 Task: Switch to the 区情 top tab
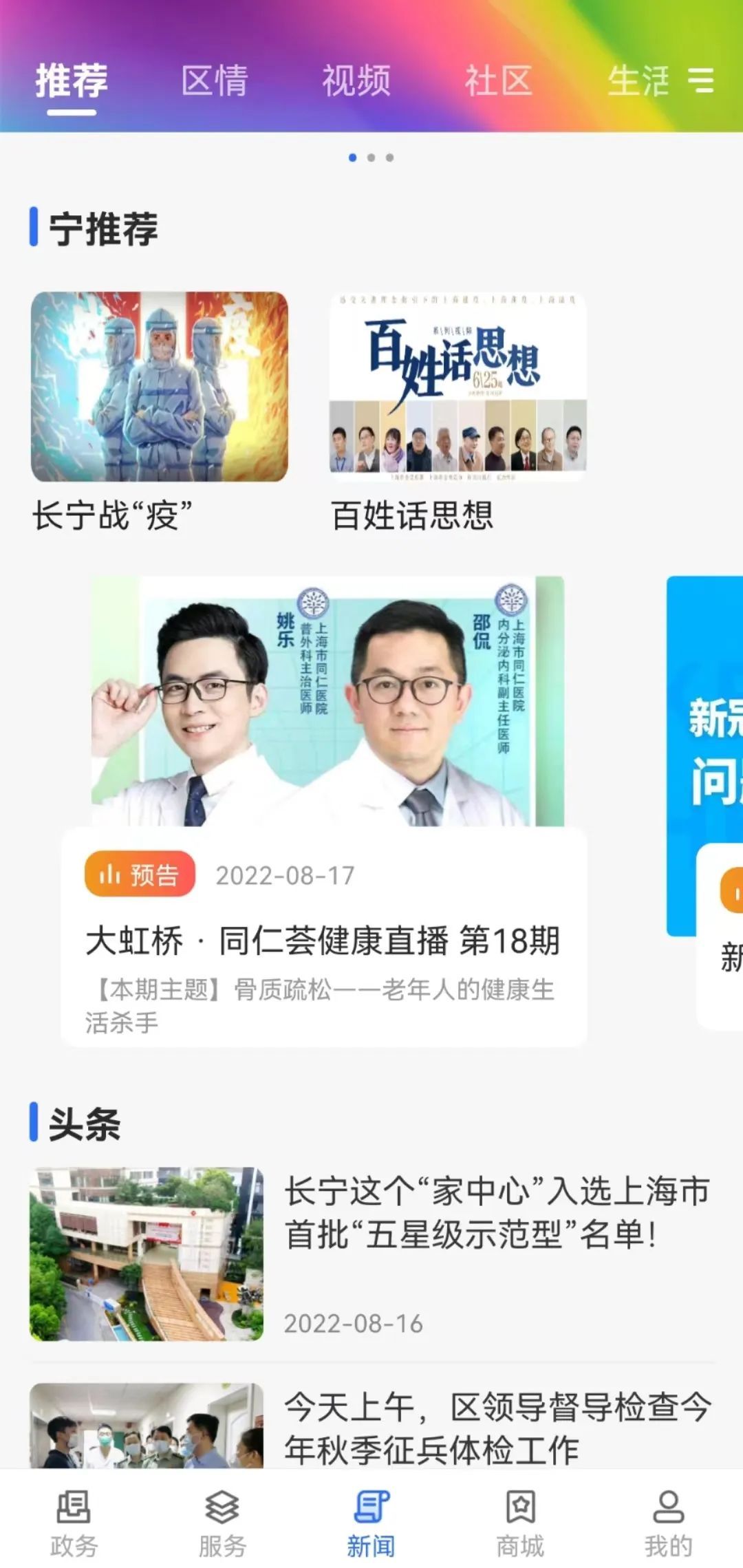point(214,81)
